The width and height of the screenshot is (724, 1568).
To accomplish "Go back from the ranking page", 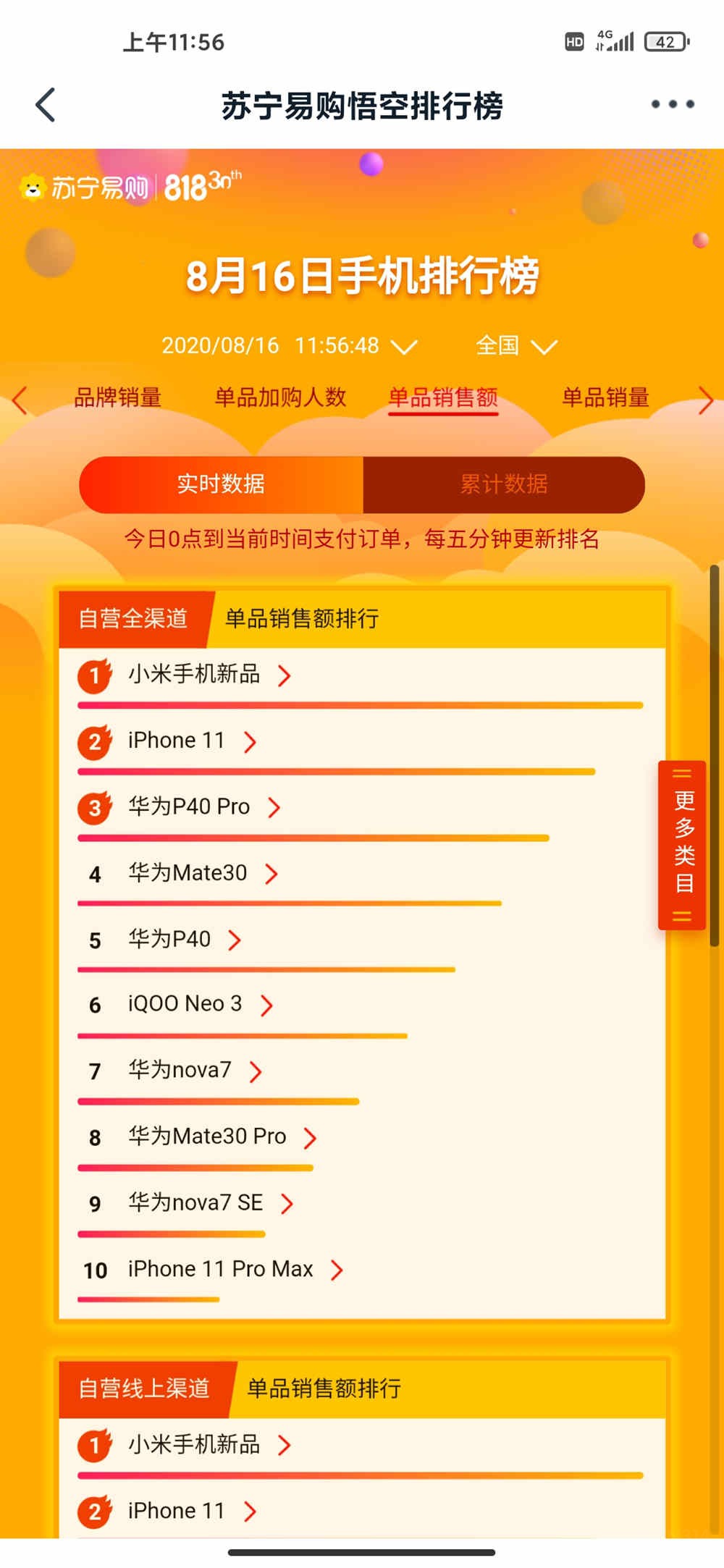I will coord(46,105).
